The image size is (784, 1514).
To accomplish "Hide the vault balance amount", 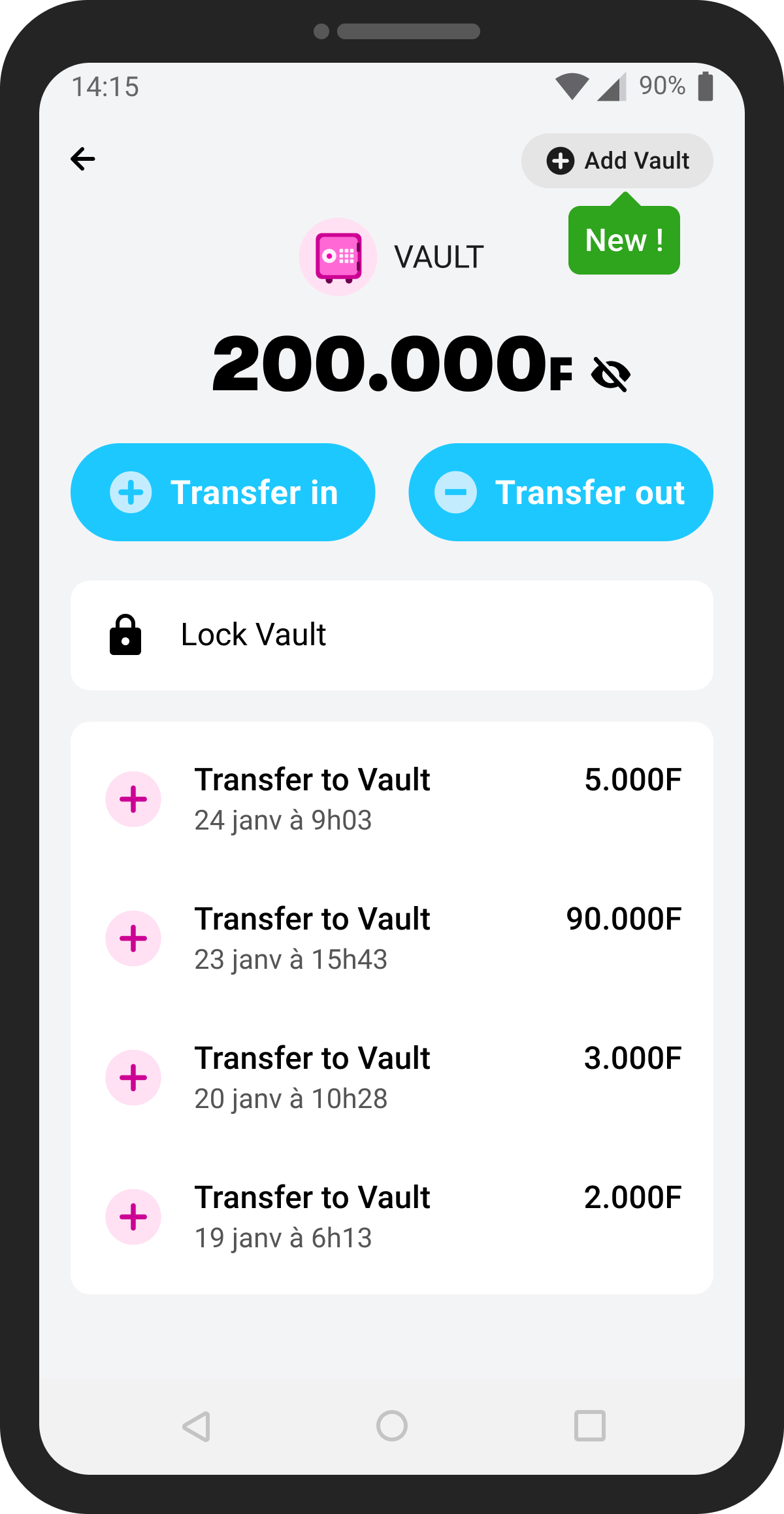I will (610, 374).
